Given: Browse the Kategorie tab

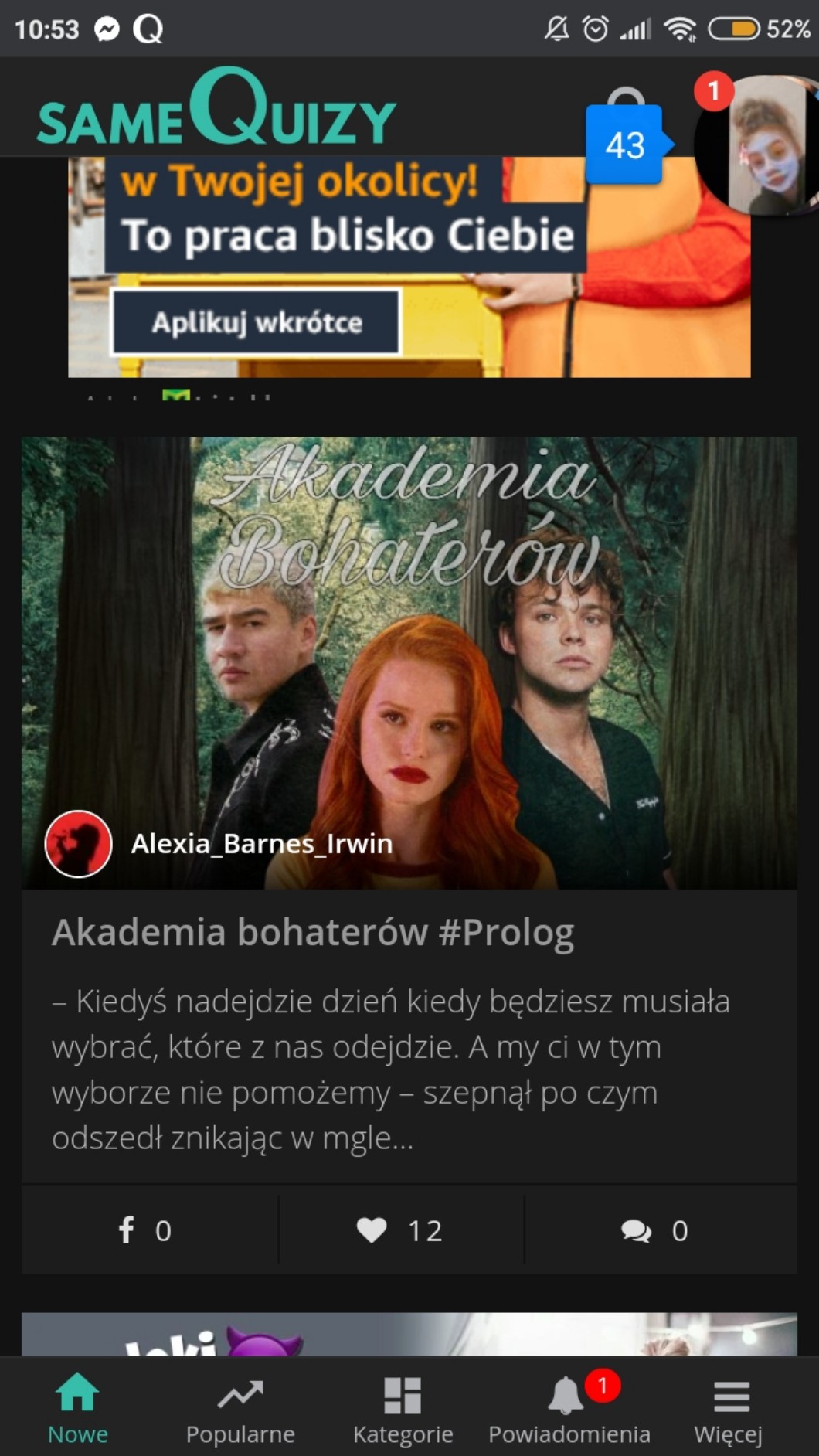Looking at the screenshot, I should [403, 1408].
